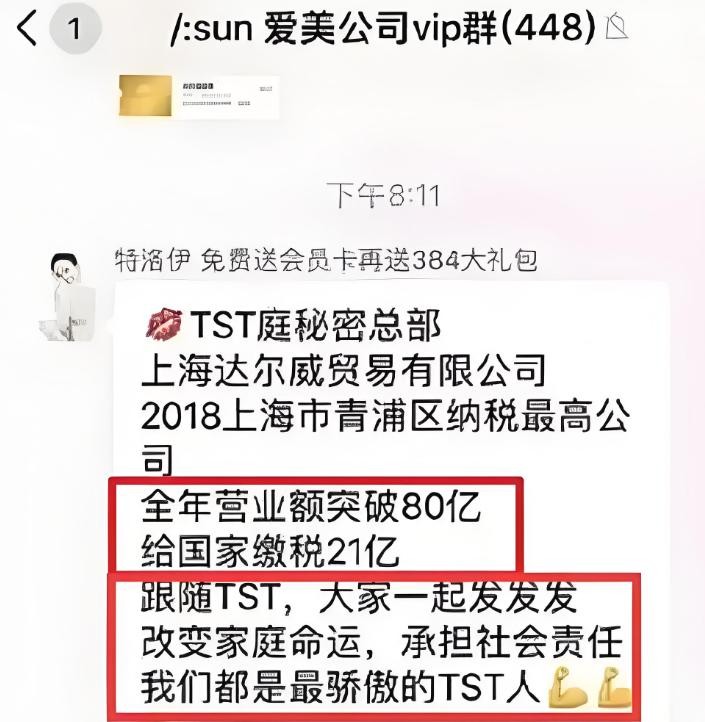Go back to the chat list

click(28, 29)
